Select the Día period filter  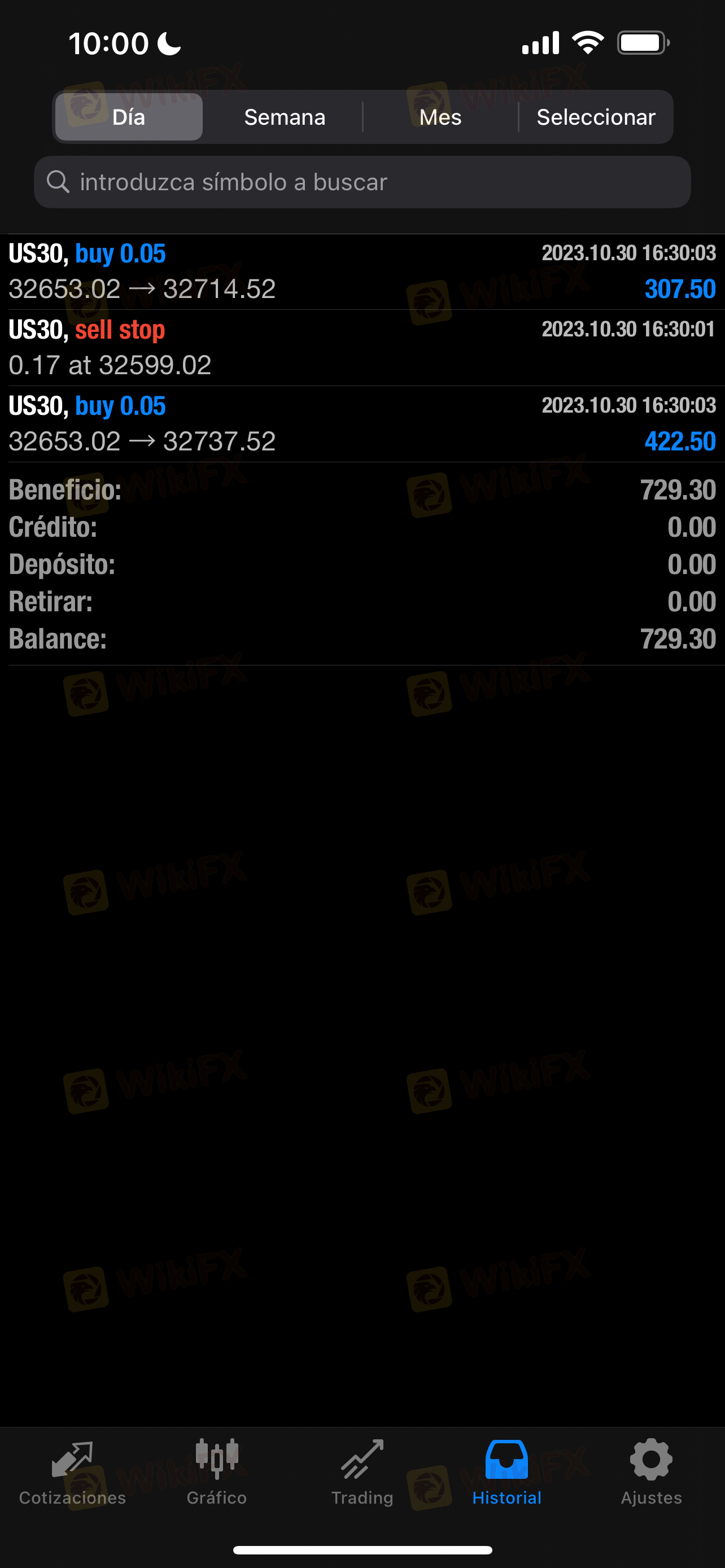(x=128, y=117)
